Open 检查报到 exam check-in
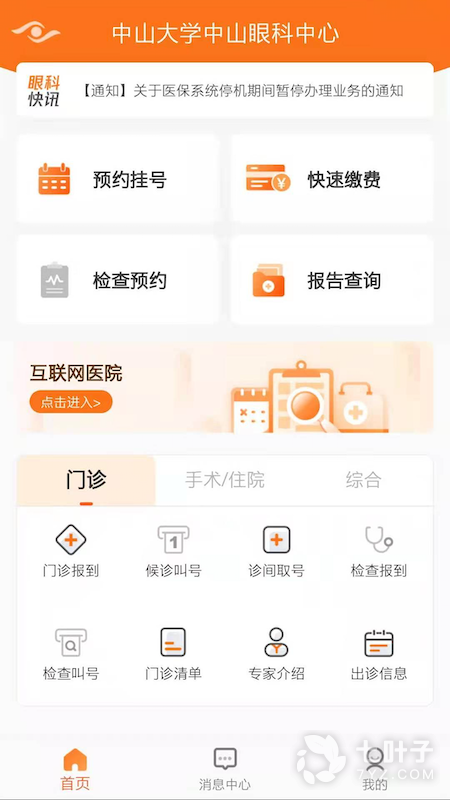The width and height of the screenshot is (450, 800). pyautogui.click(x=379, y=552)
